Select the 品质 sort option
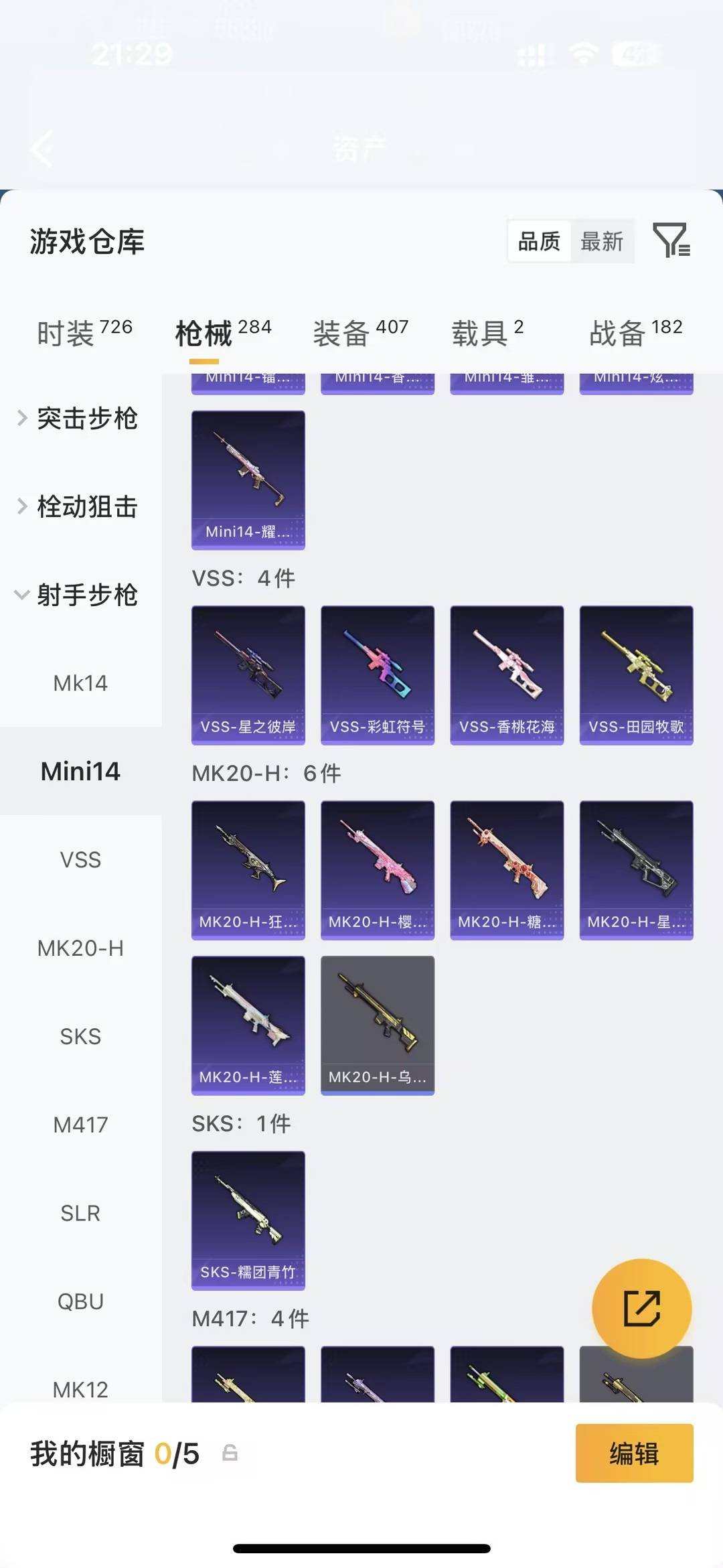This screenshot has height=1568, width=723. coord(539,241)
